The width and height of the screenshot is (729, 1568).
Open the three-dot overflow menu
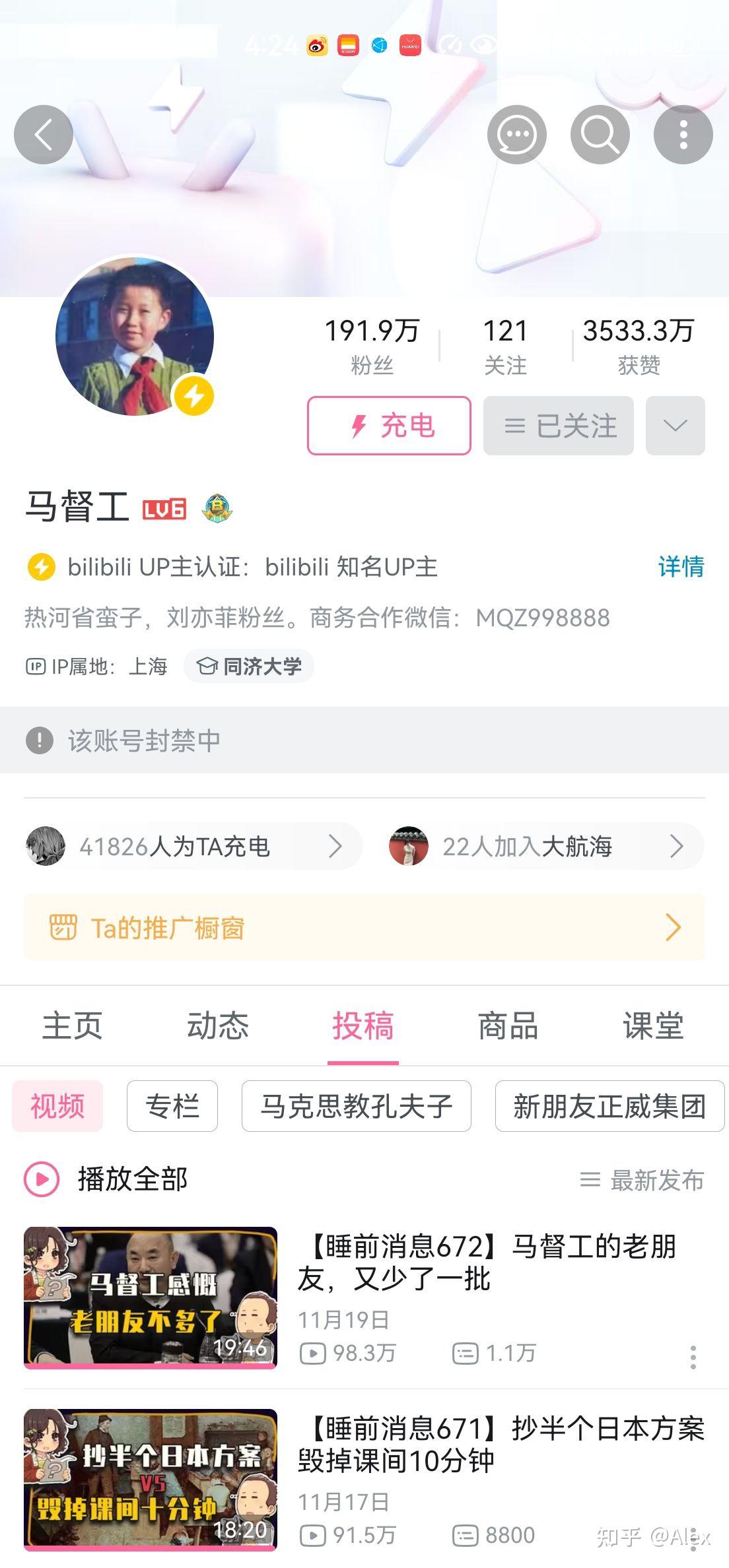[683, 135]
